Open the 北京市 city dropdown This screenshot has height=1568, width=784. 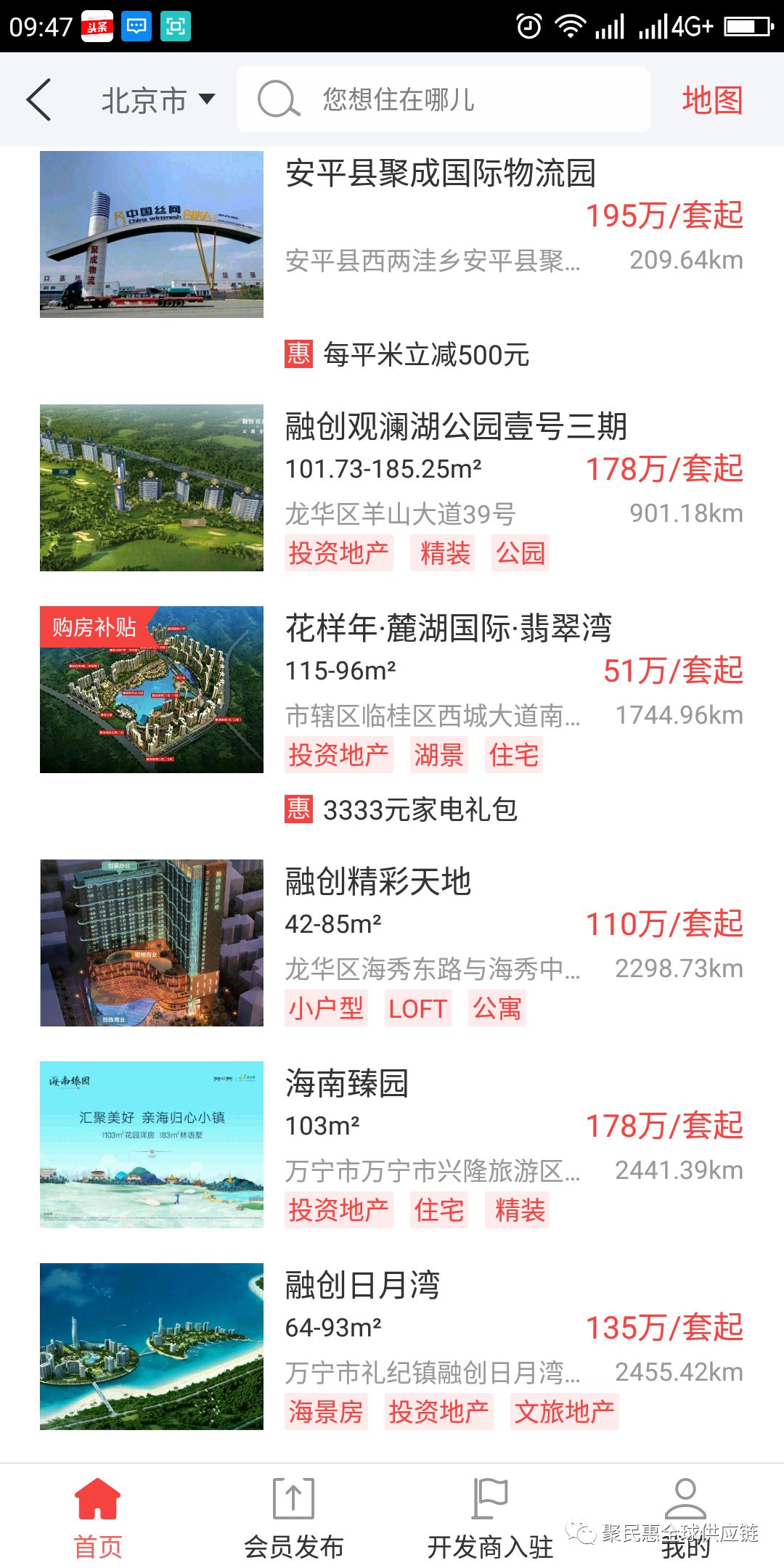(x=158, y=100)
